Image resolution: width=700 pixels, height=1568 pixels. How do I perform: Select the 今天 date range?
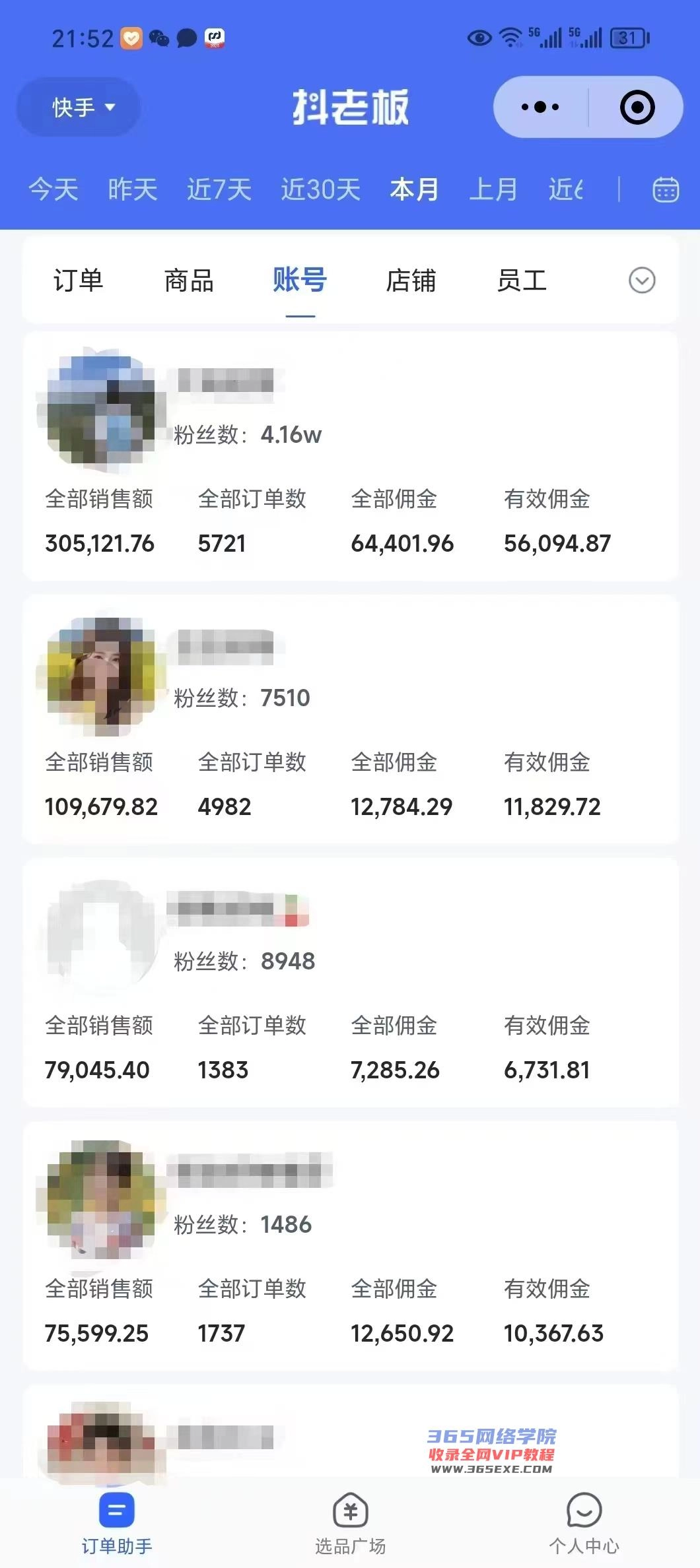(53, 190)
